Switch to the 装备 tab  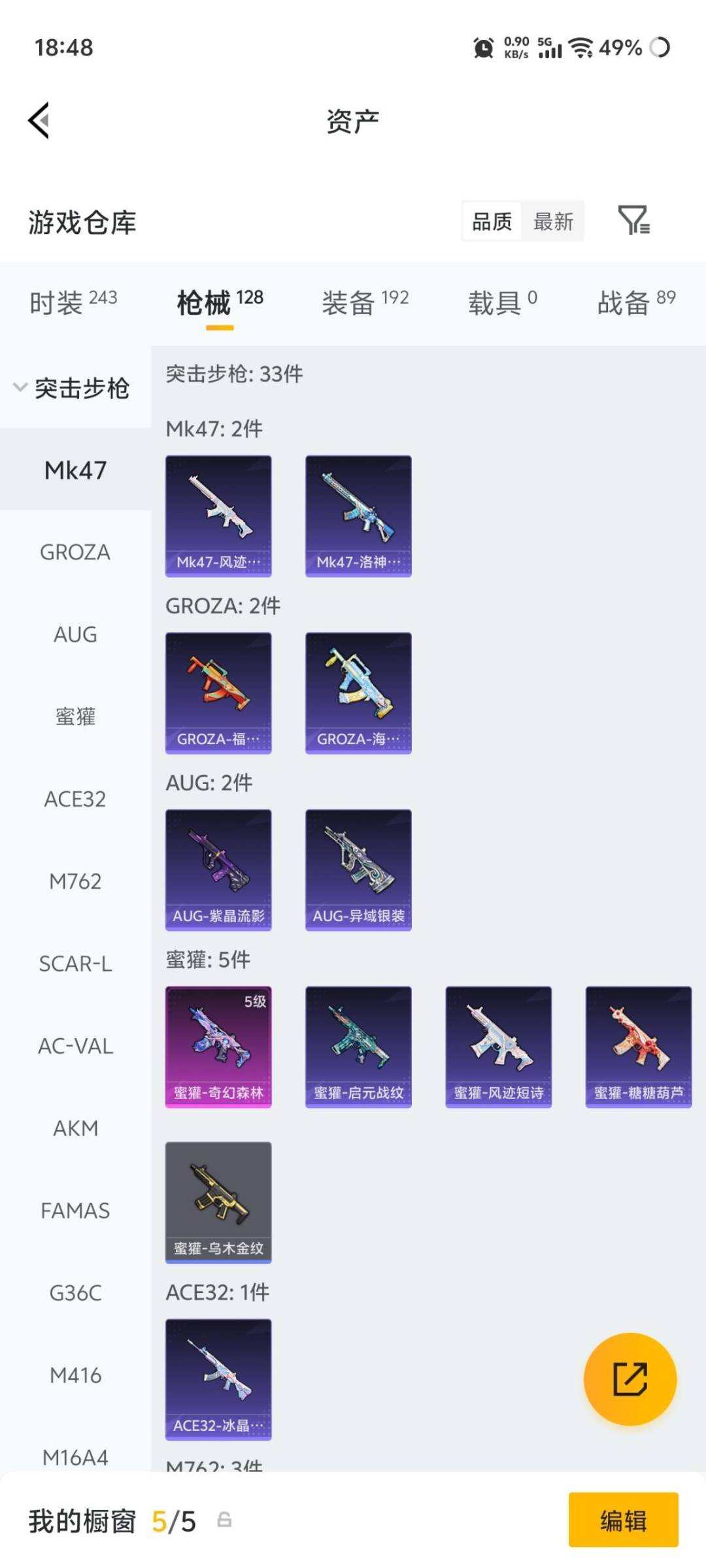click(x=365, y=302)
